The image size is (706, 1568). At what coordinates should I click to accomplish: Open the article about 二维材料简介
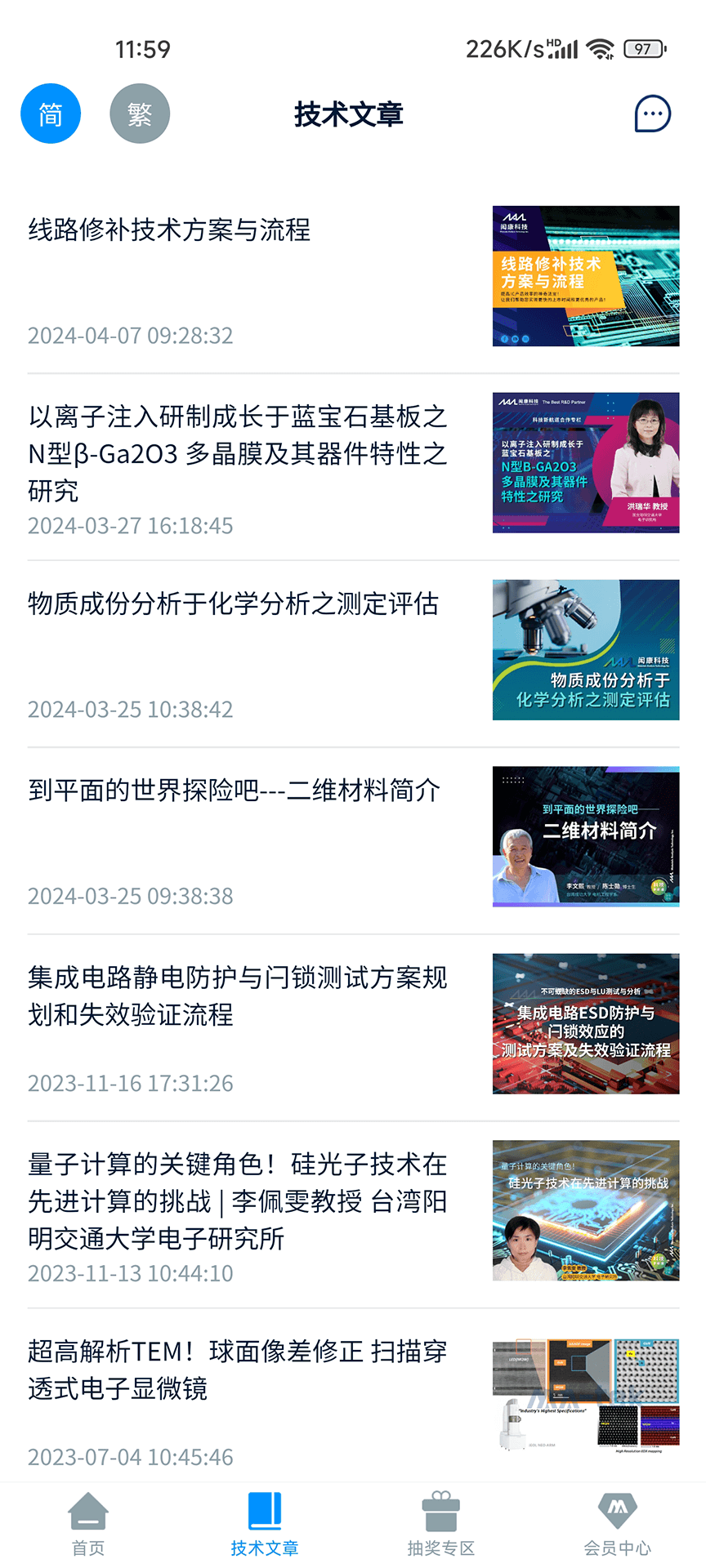pos(234,790)
